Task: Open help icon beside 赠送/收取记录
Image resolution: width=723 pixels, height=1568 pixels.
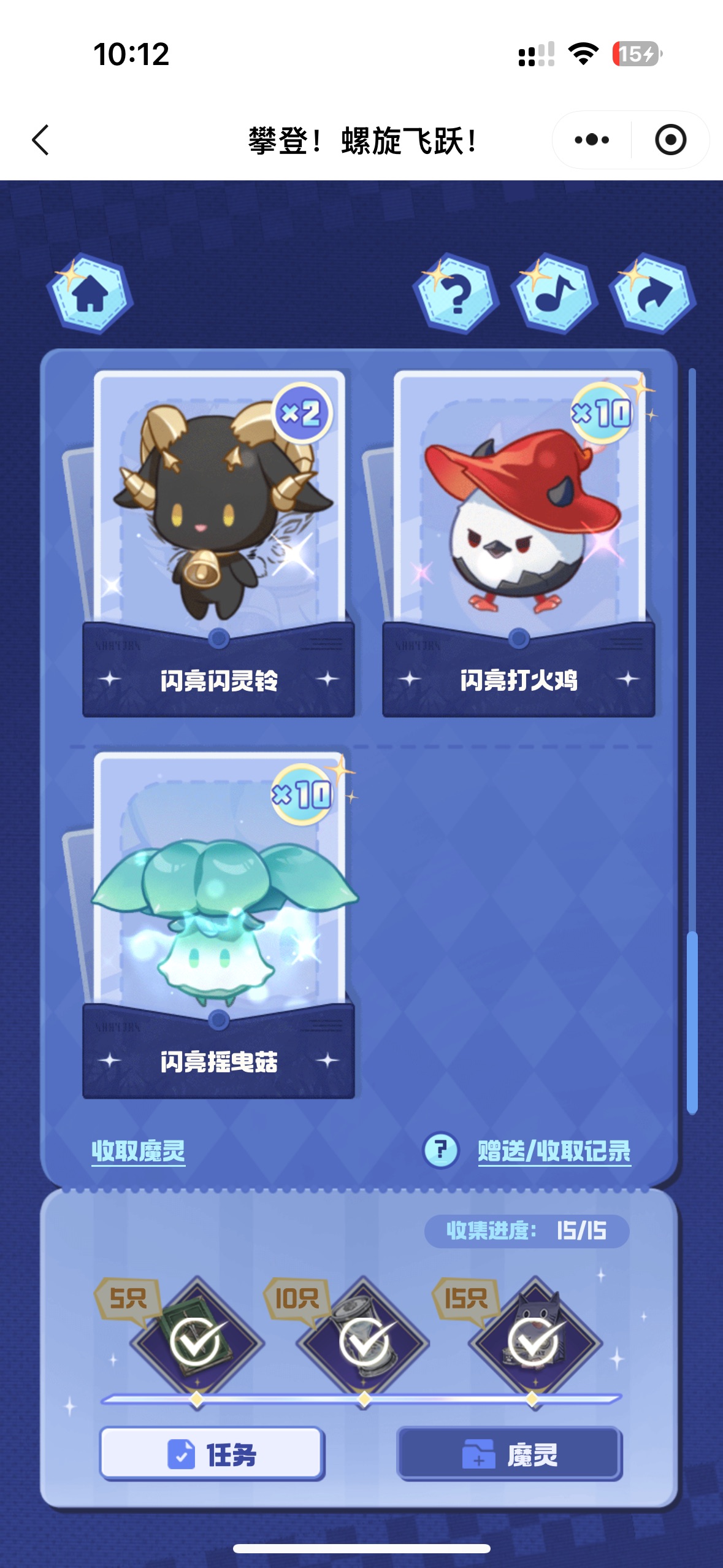Action: (440, 1150)
